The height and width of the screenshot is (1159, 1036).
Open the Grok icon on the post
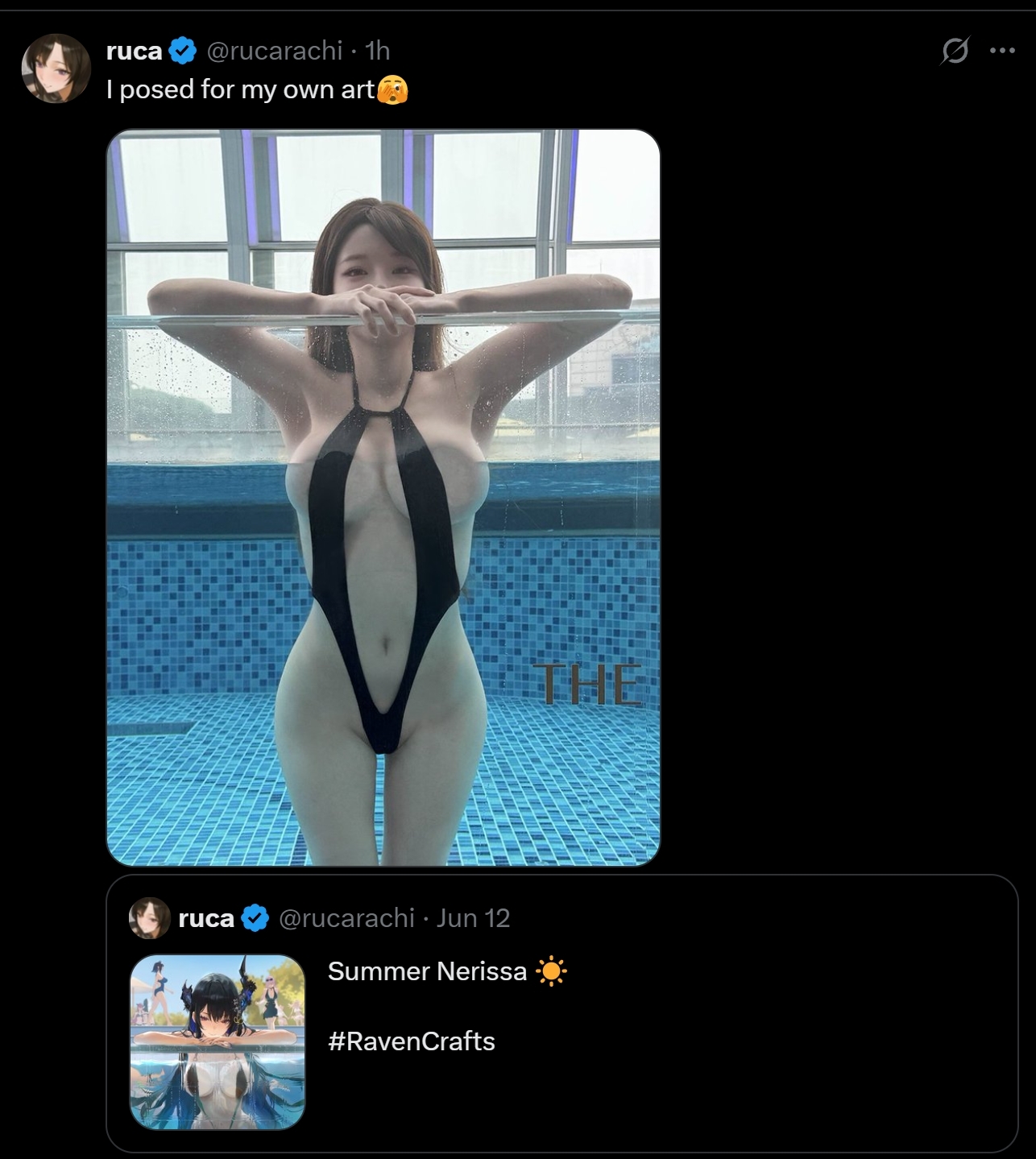pyautogui.click(x=955, y=52)
